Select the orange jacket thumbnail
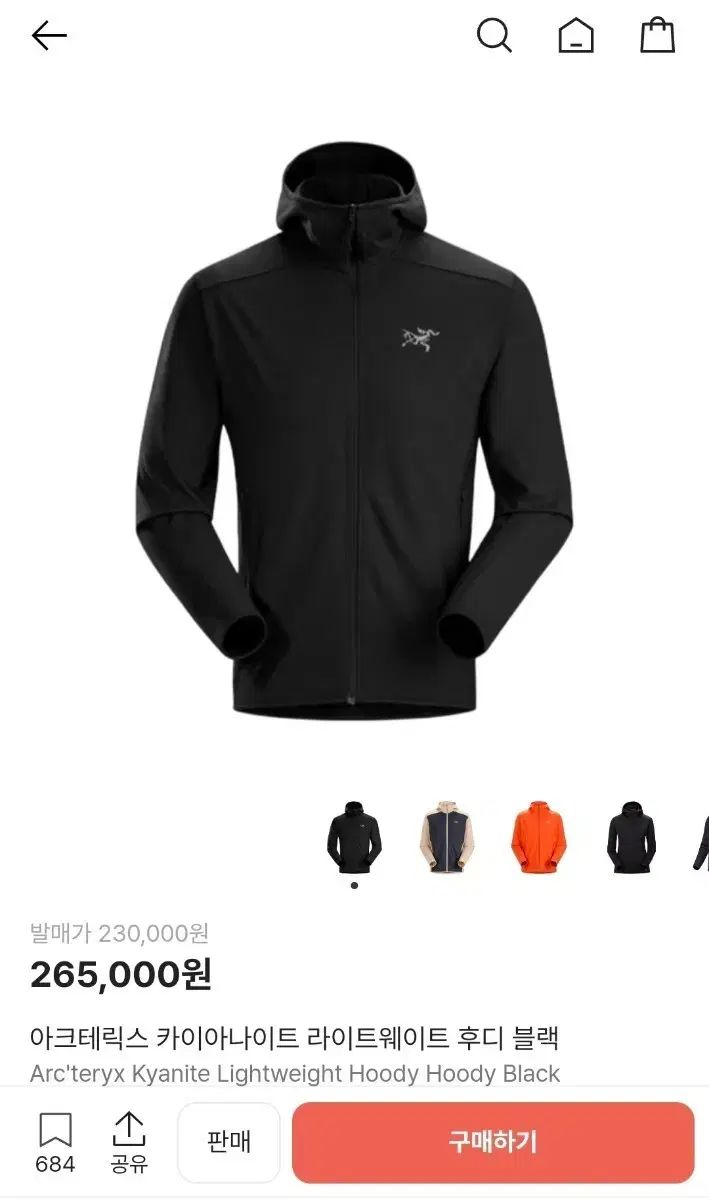The height and width of the screenshot is (1200, 709). pos(539,837)
